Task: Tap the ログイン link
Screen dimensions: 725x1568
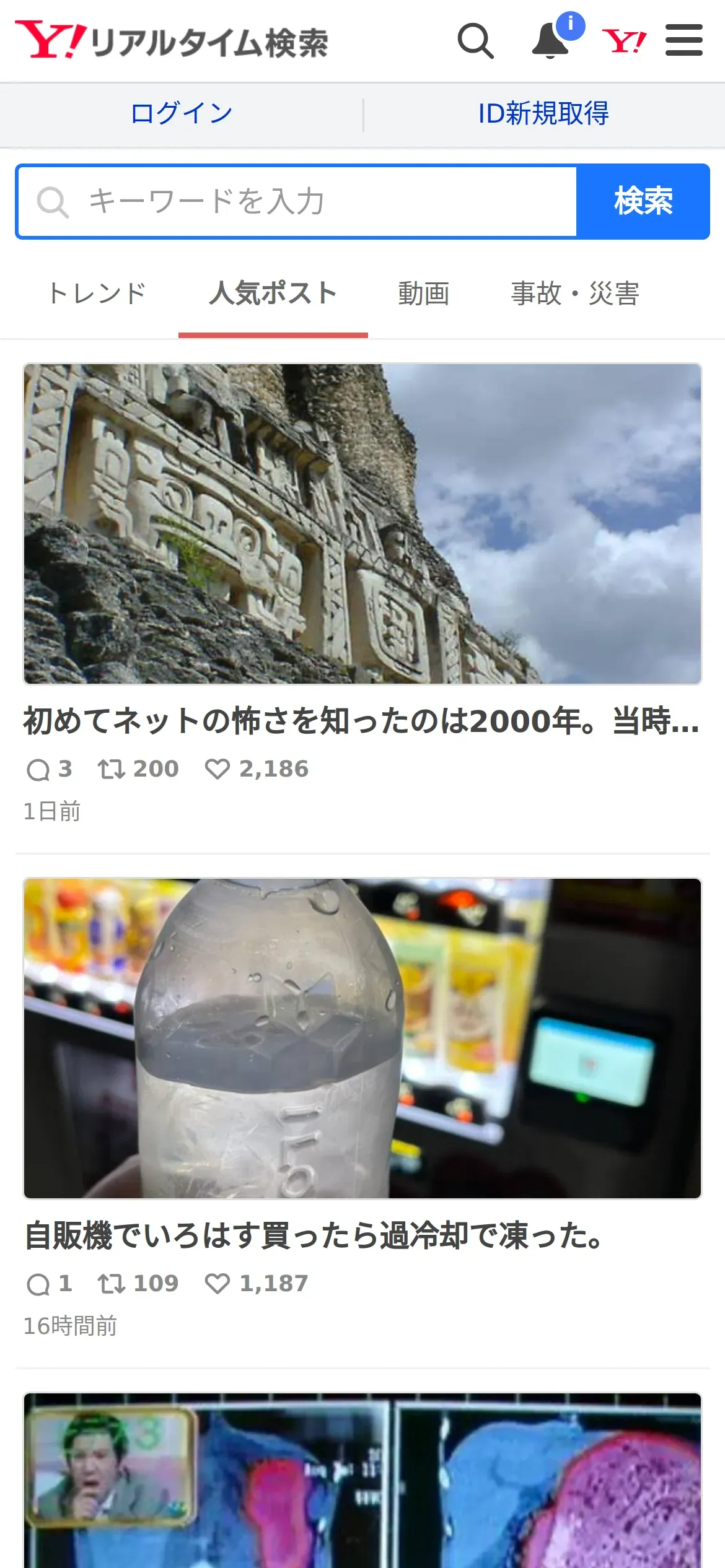Action: (182, 114)
